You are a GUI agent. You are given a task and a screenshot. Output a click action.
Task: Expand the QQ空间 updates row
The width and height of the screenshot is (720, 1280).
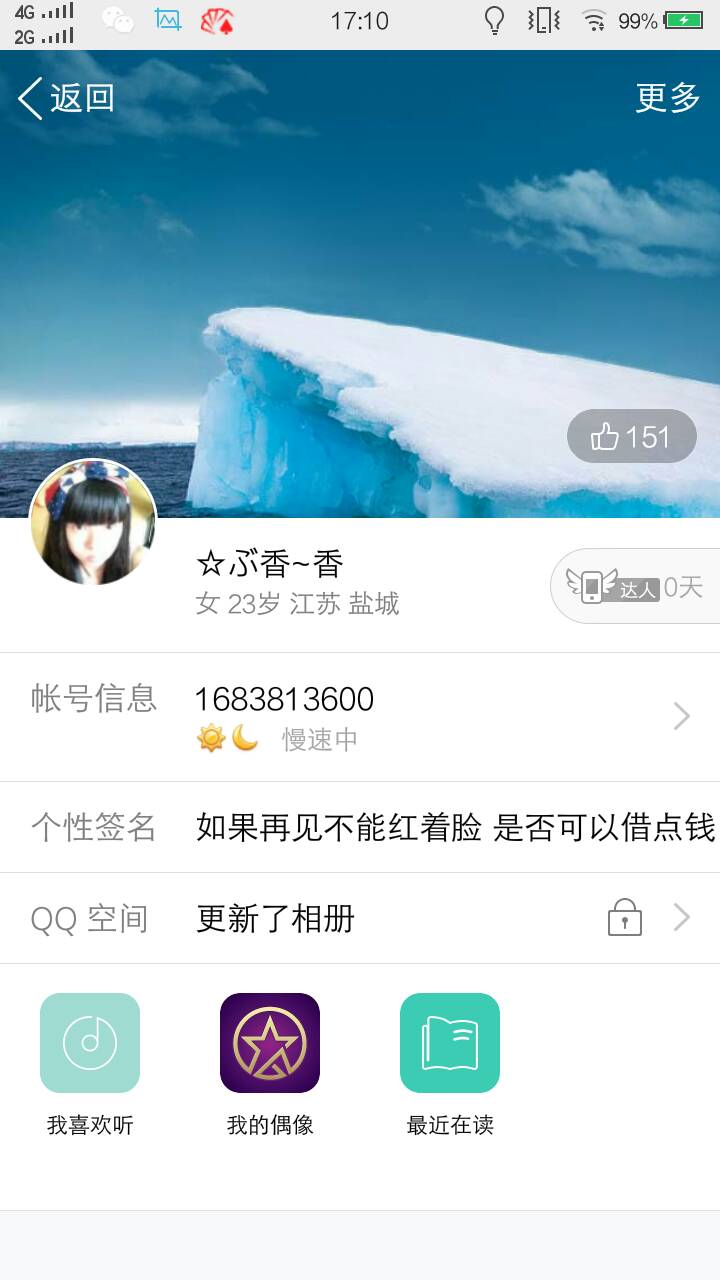pos(683,917)
